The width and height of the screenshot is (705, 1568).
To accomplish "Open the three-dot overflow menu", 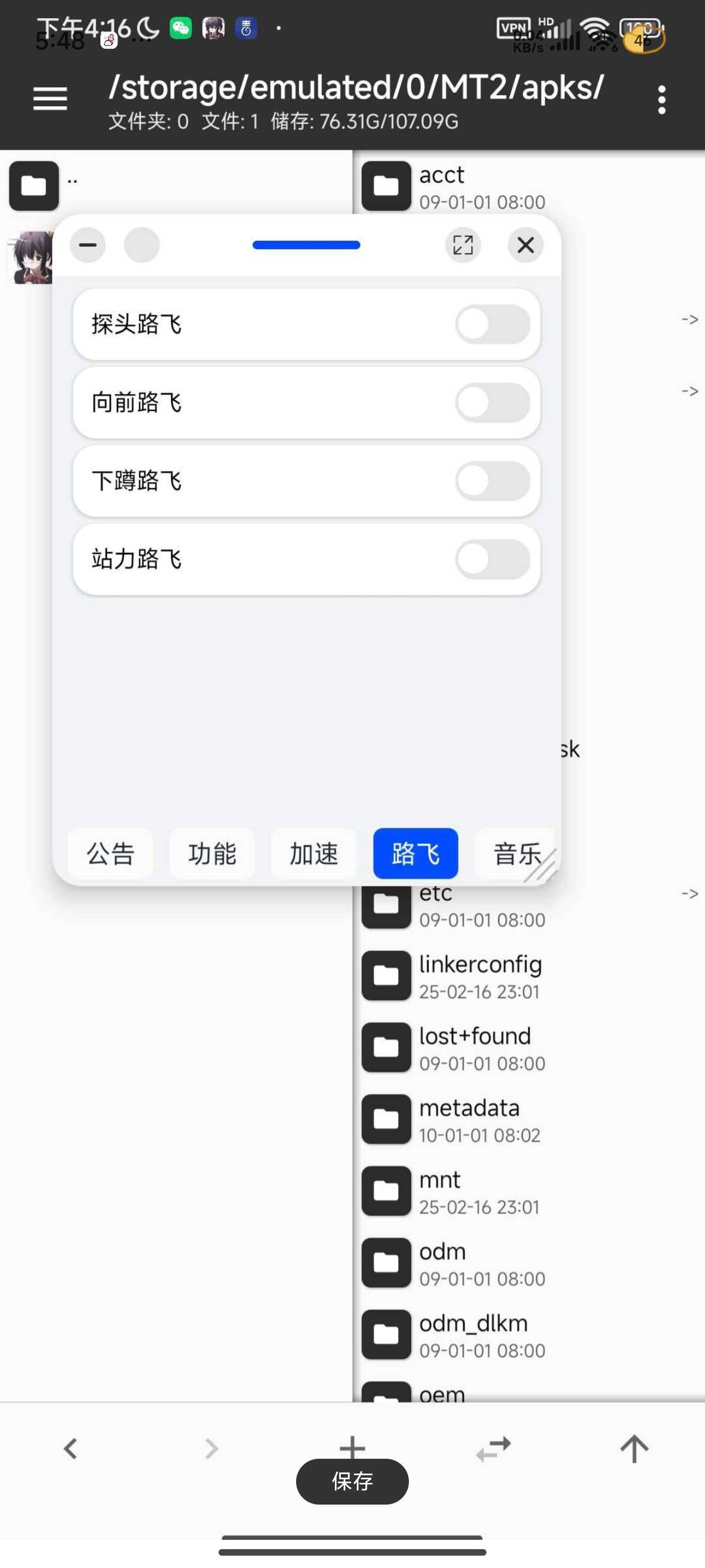I will tap(661, 99).
